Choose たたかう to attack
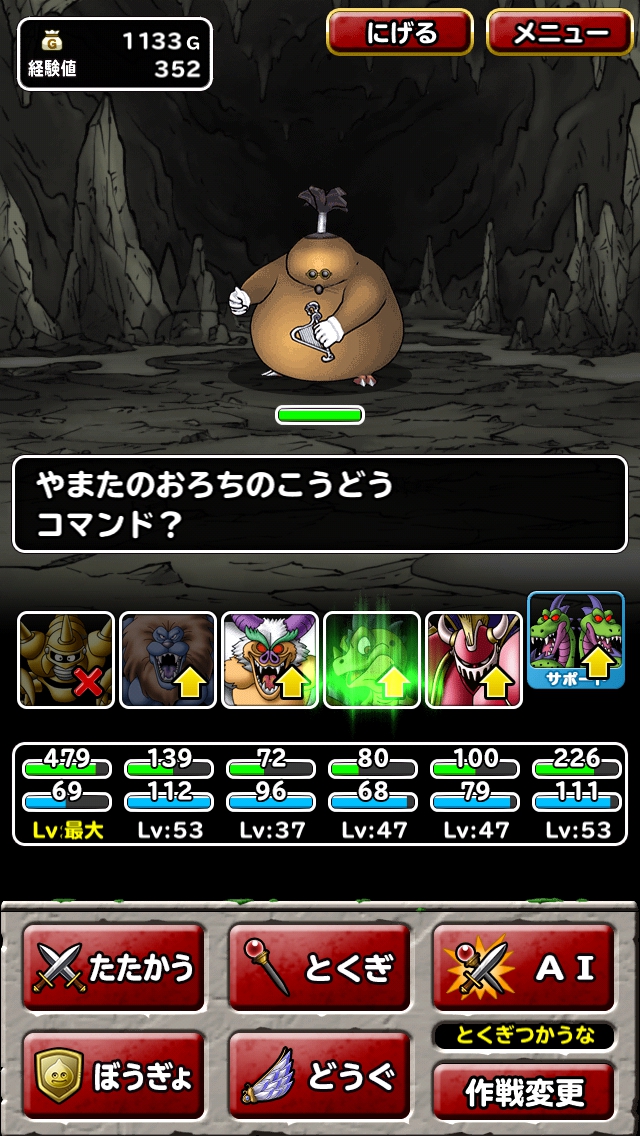This screenshot has height=1136, width=640. [113, 968]
